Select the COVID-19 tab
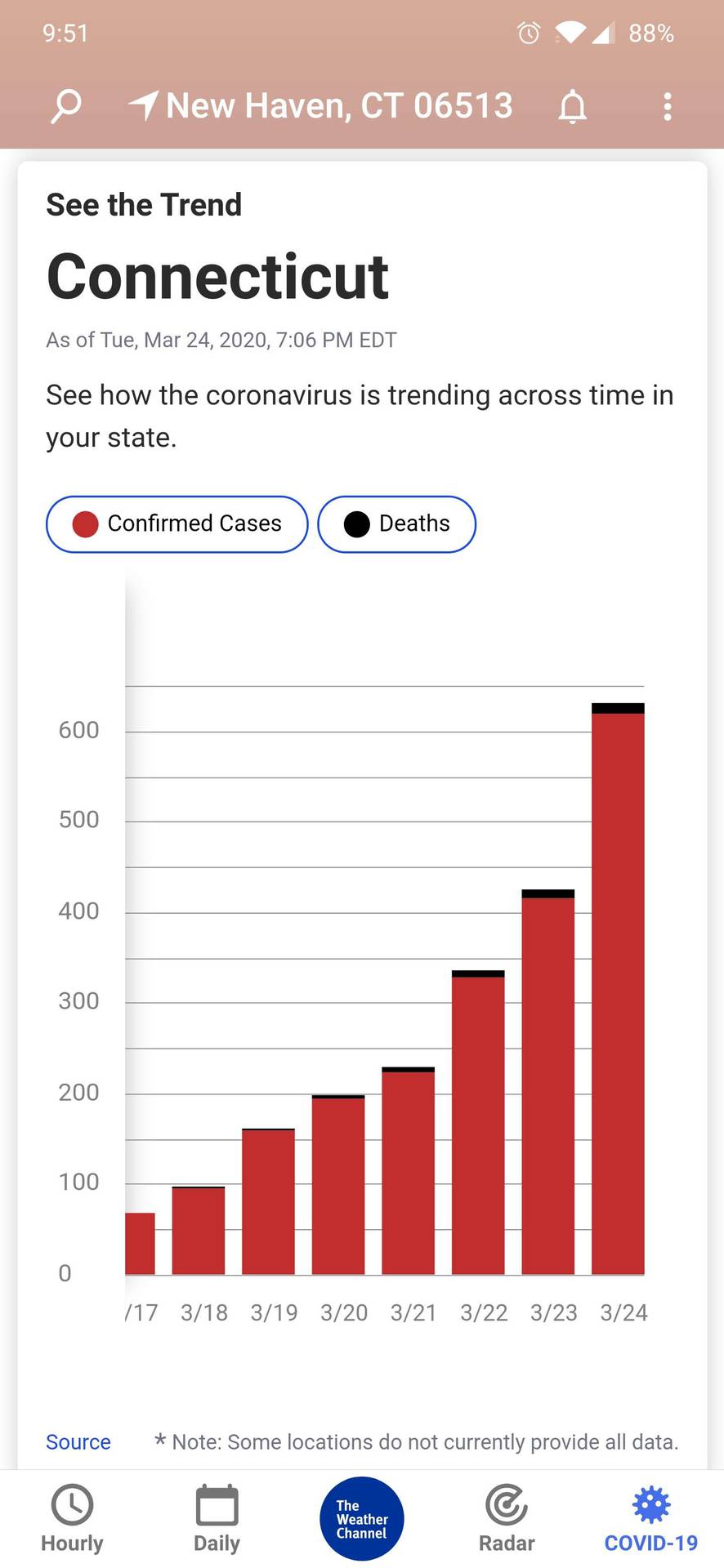Screen dimensions: 724x1568 pos(650,1520)
